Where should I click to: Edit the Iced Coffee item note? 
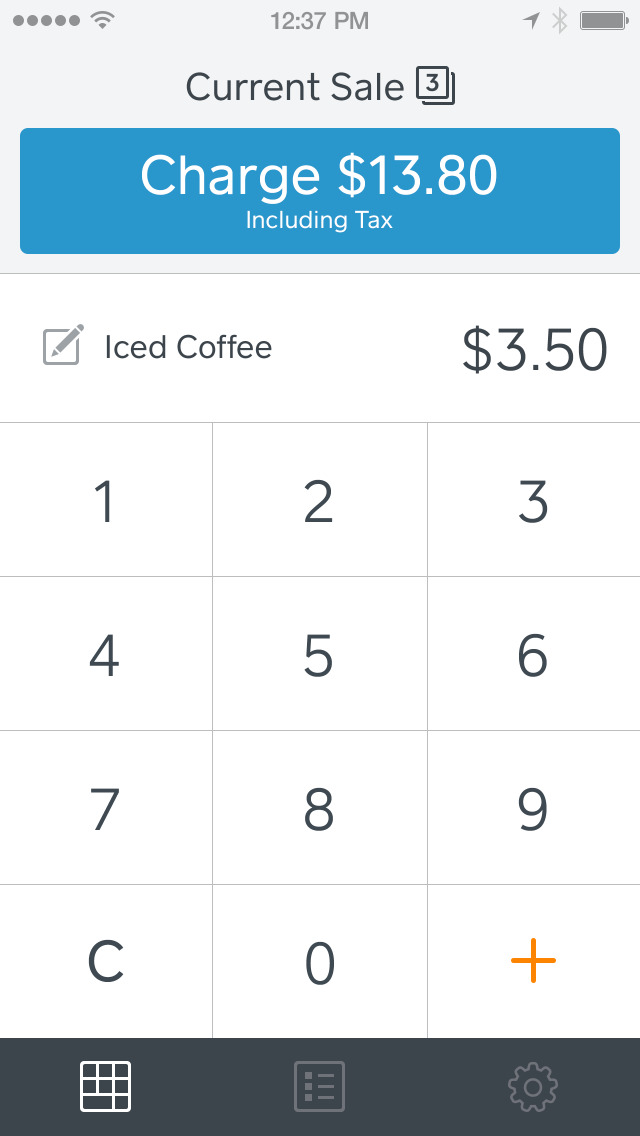[62, 347]
